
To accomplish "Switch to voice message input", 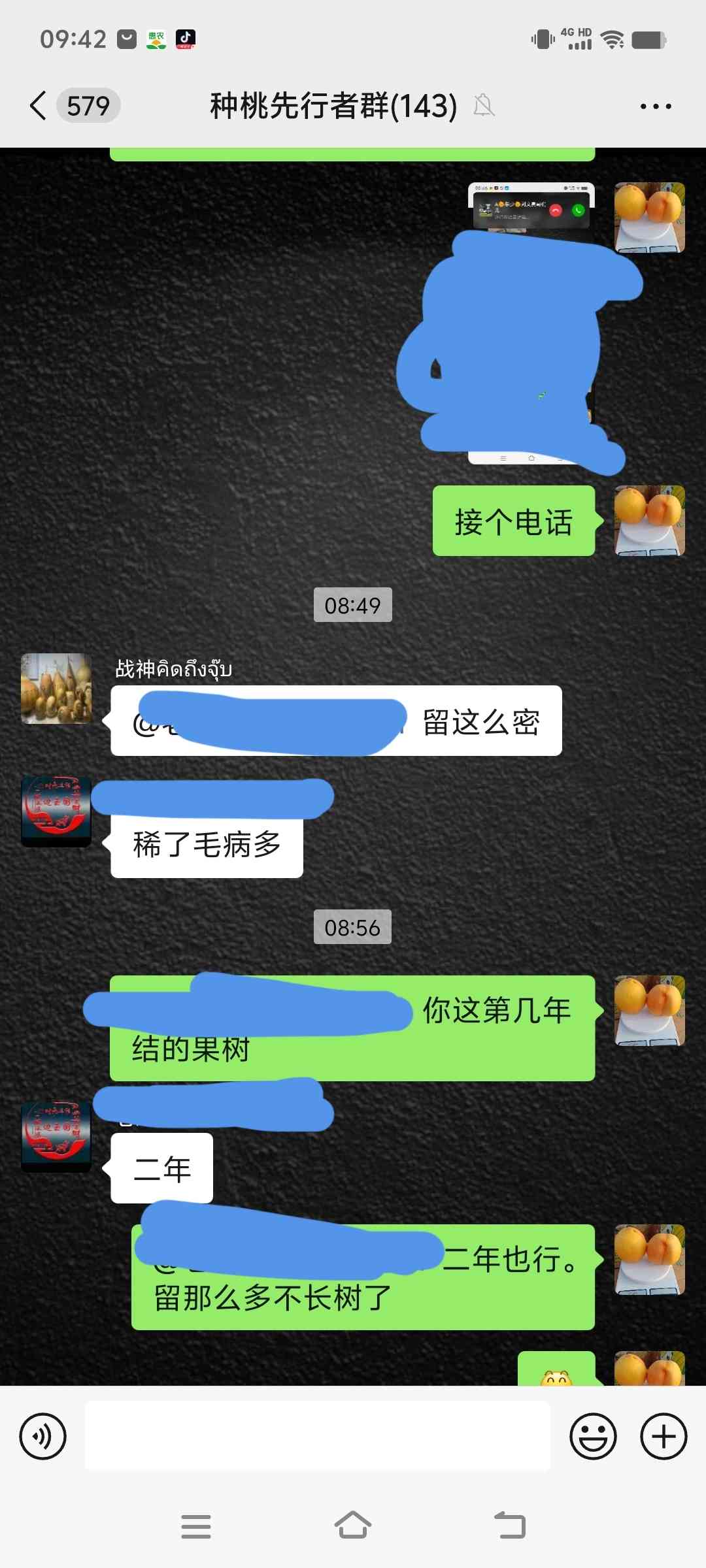I will (43, 1436).
